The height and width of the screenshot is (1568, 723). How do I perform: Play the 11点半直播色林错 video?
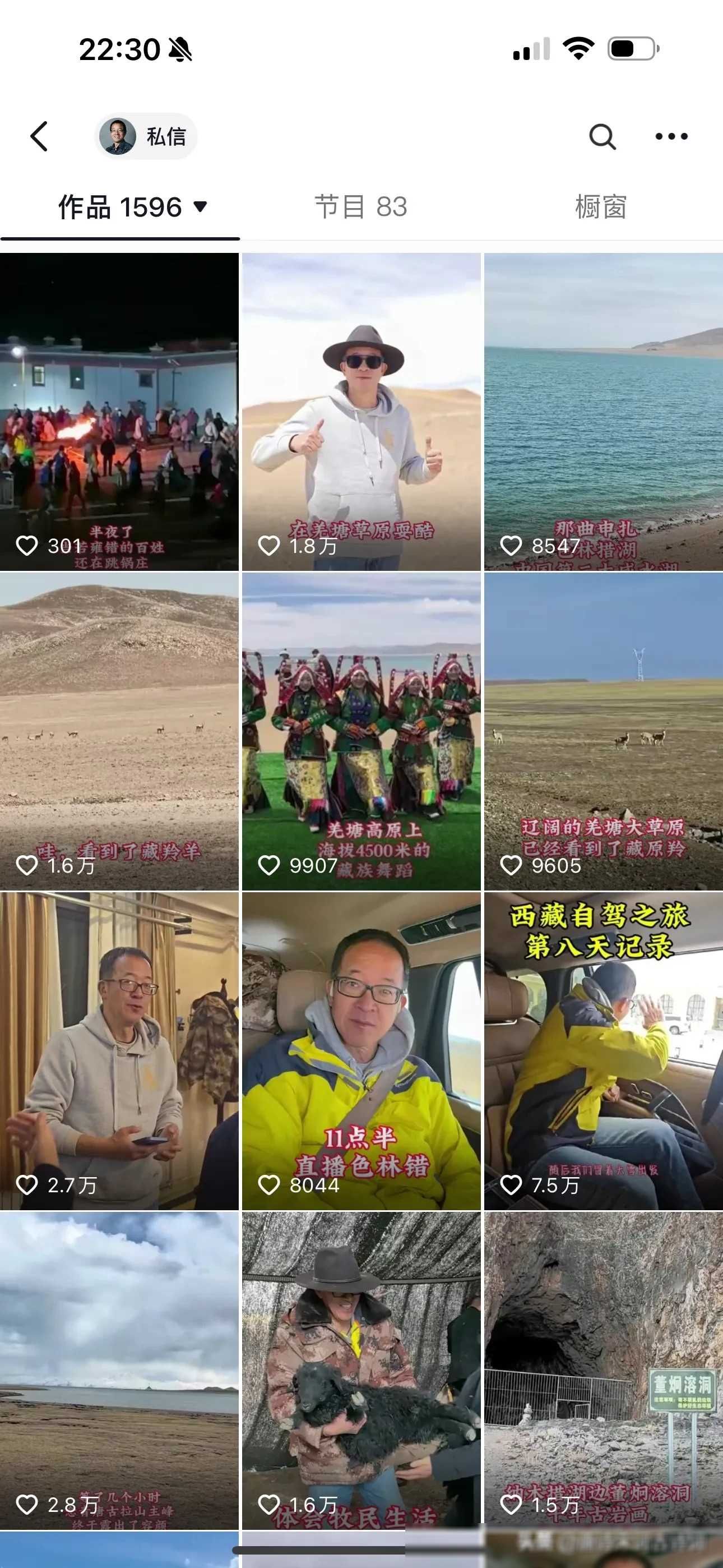(361, 1050)
